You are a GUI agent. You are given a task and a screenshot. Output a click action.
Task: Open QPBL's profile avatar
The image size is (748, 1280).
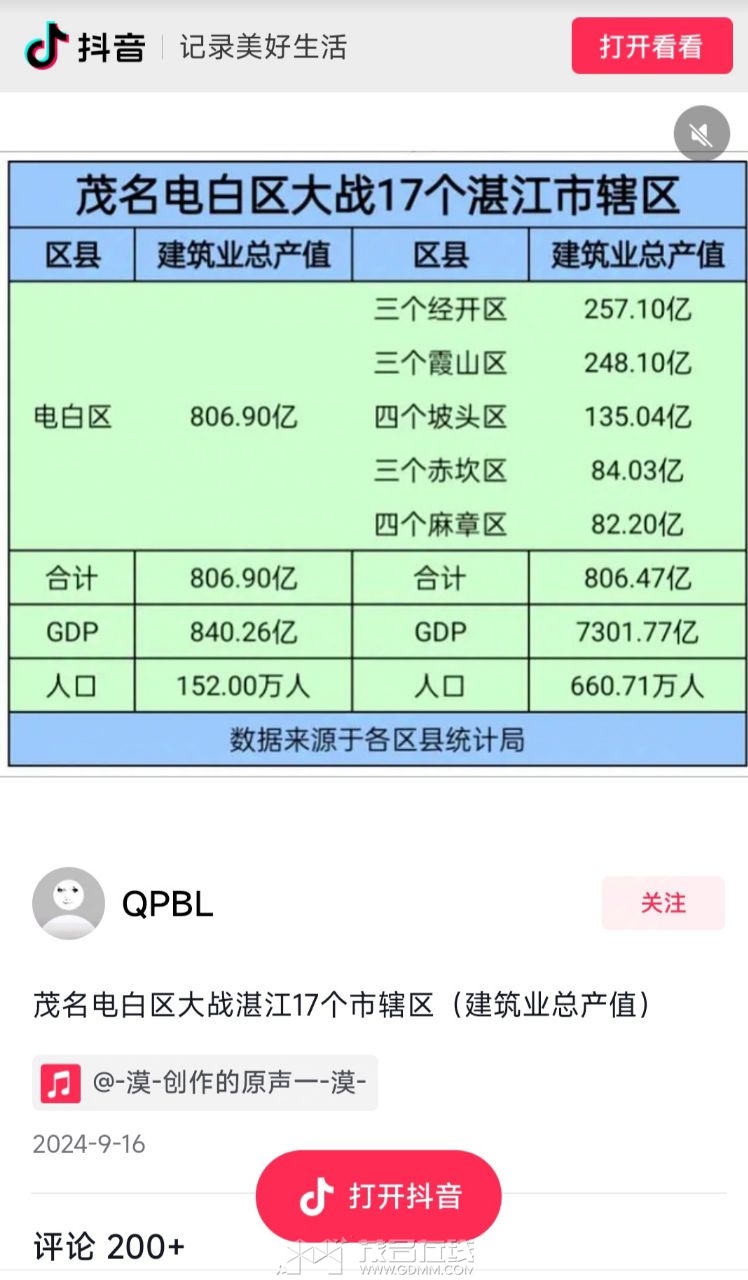coord(69,903)
